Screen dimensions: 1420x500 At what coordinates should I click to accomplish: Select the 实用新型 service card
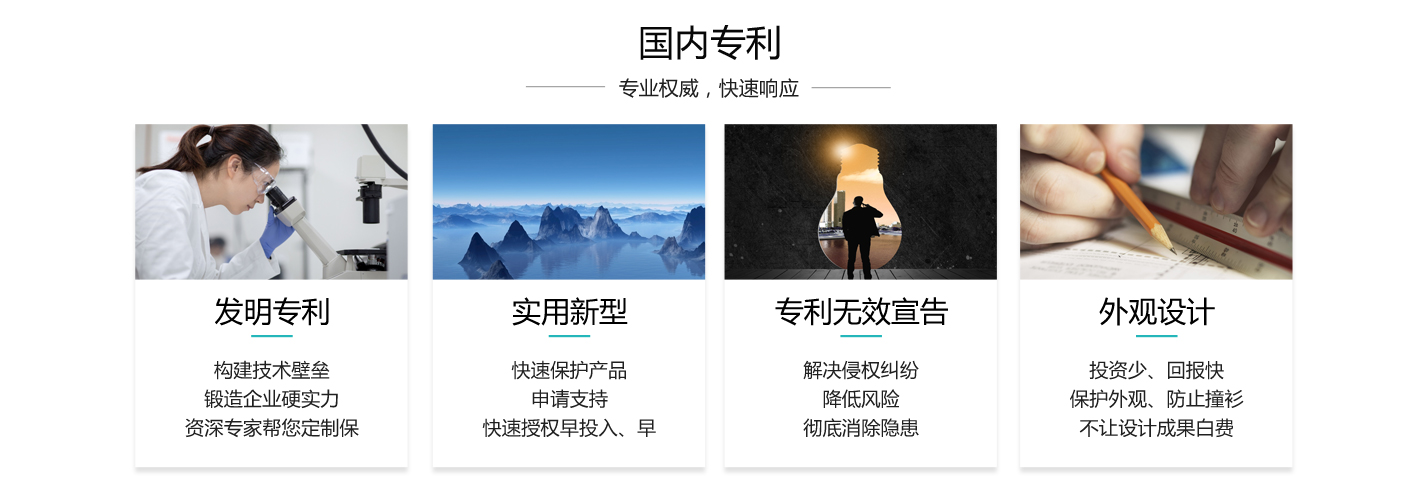pos(568,295)
